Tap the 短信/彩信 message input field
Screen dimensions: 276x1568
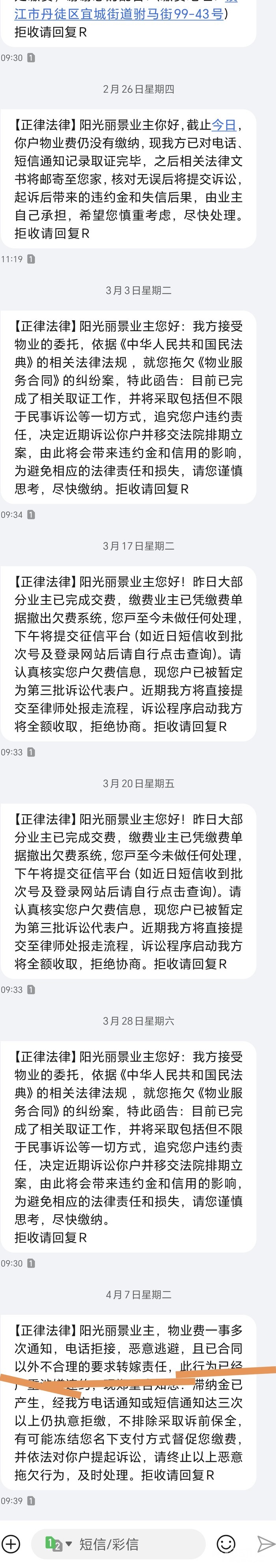click(140, 1544)
